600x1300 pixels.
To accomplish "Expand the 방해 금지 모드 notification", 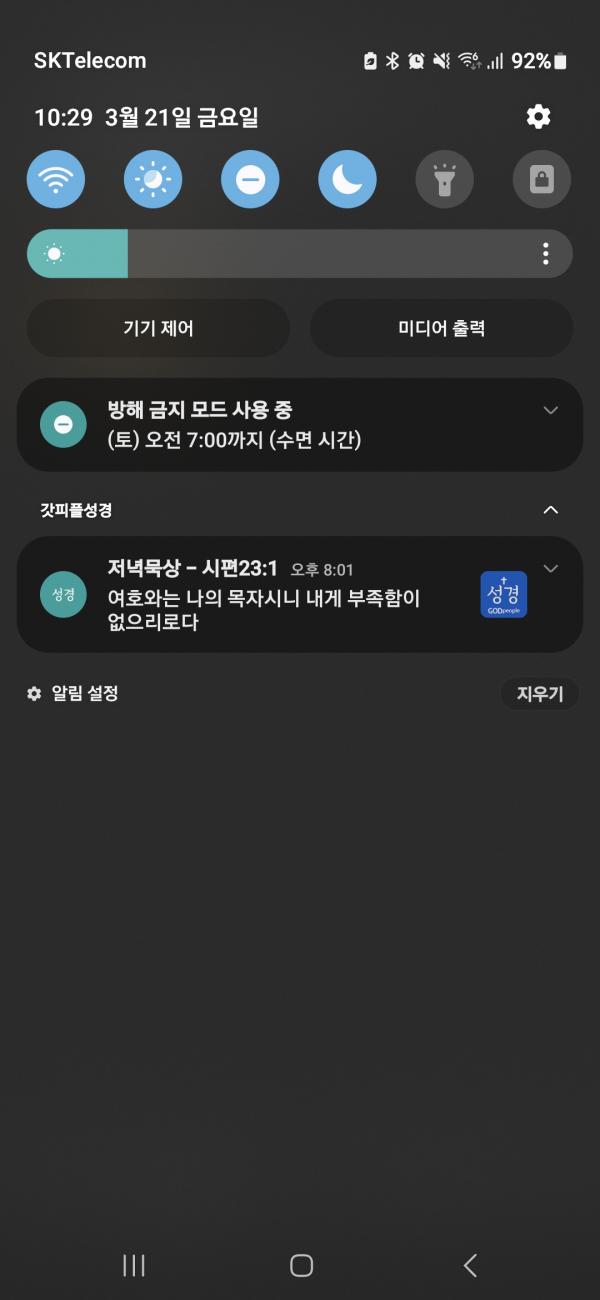I will (550, 410).
